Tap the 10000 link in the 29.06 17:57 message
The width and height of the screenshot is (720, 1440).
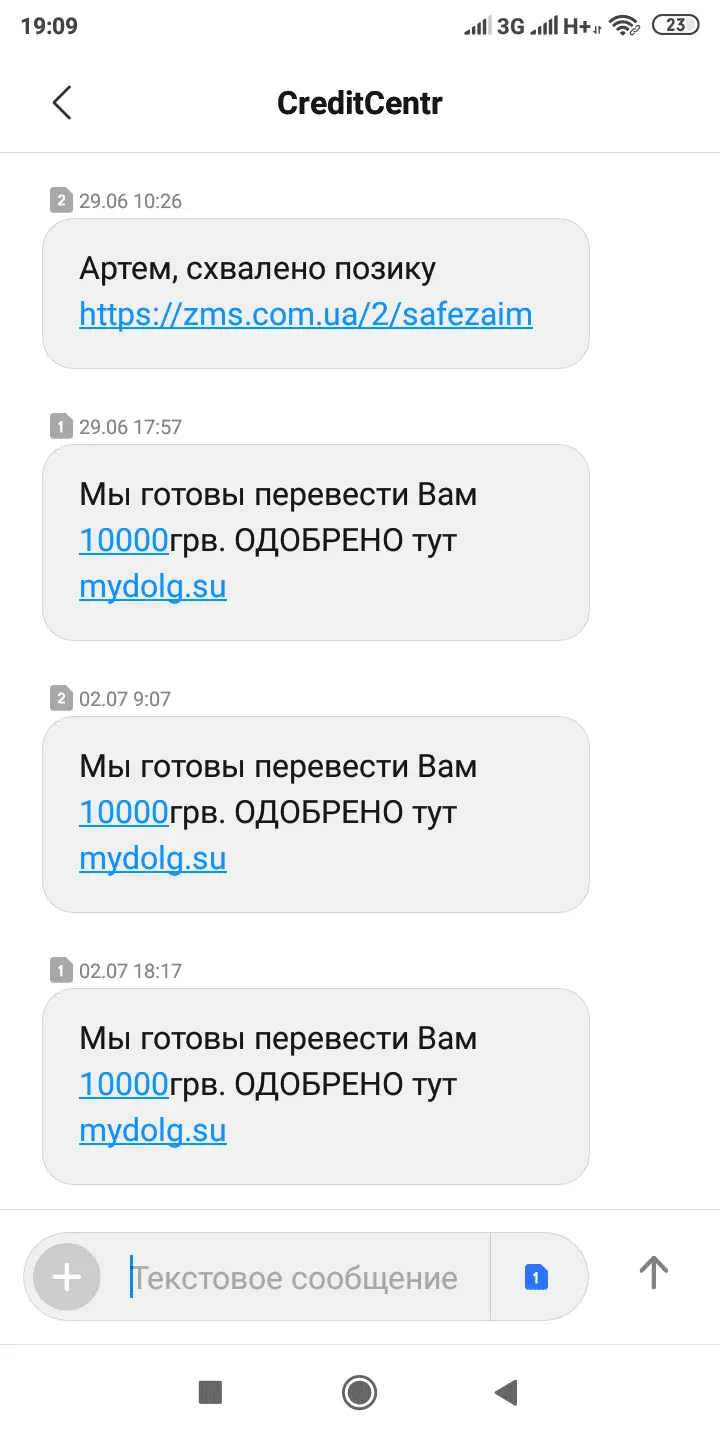coord(123,541)
